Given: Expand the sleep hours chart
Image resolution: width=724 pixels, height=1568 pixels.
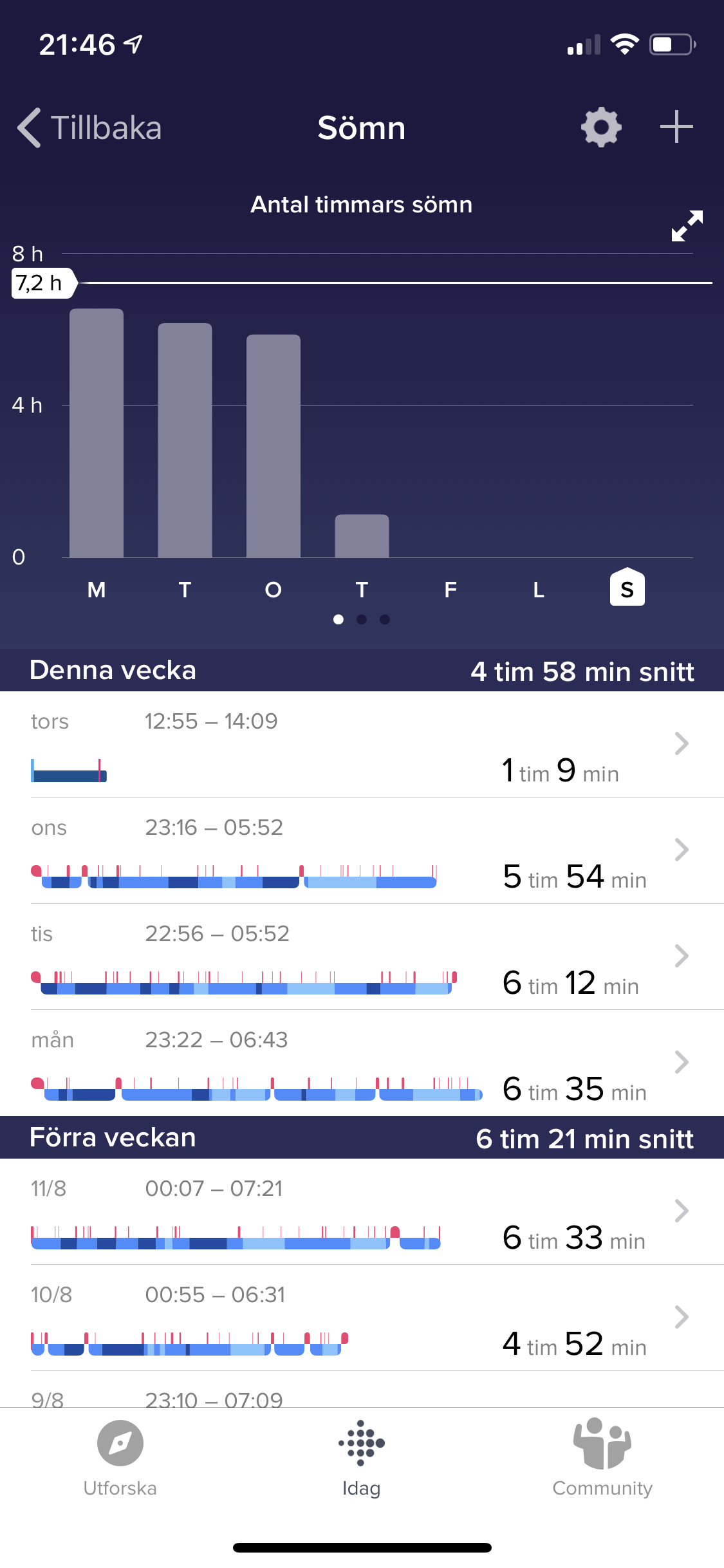Looking at the screenshot, I should coord(687,226).
